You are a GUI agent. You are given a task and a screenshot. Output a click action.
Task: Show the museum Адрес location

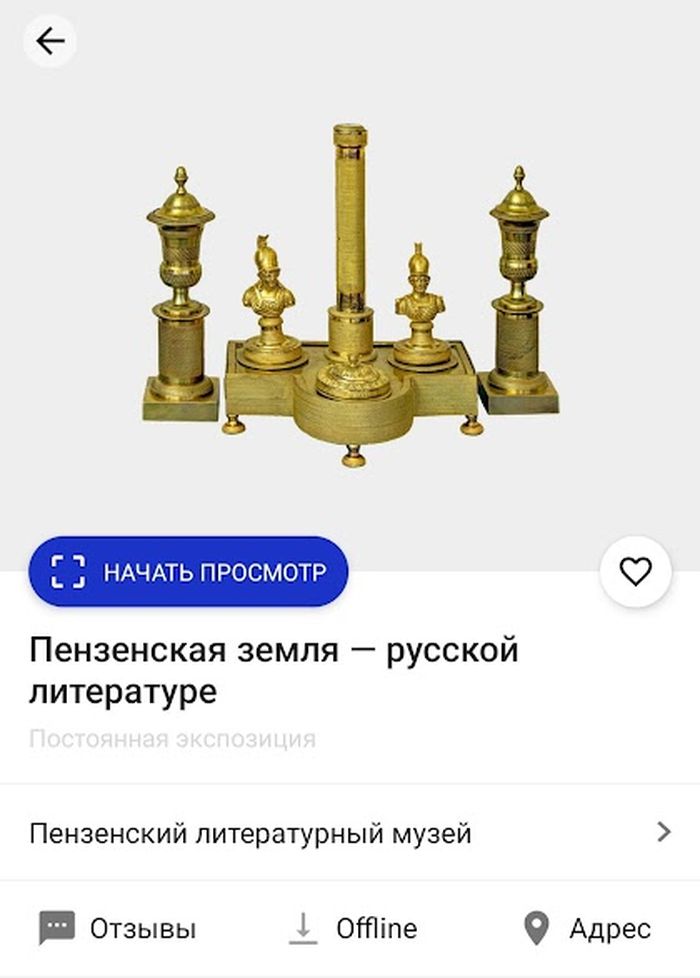(587, 928)
